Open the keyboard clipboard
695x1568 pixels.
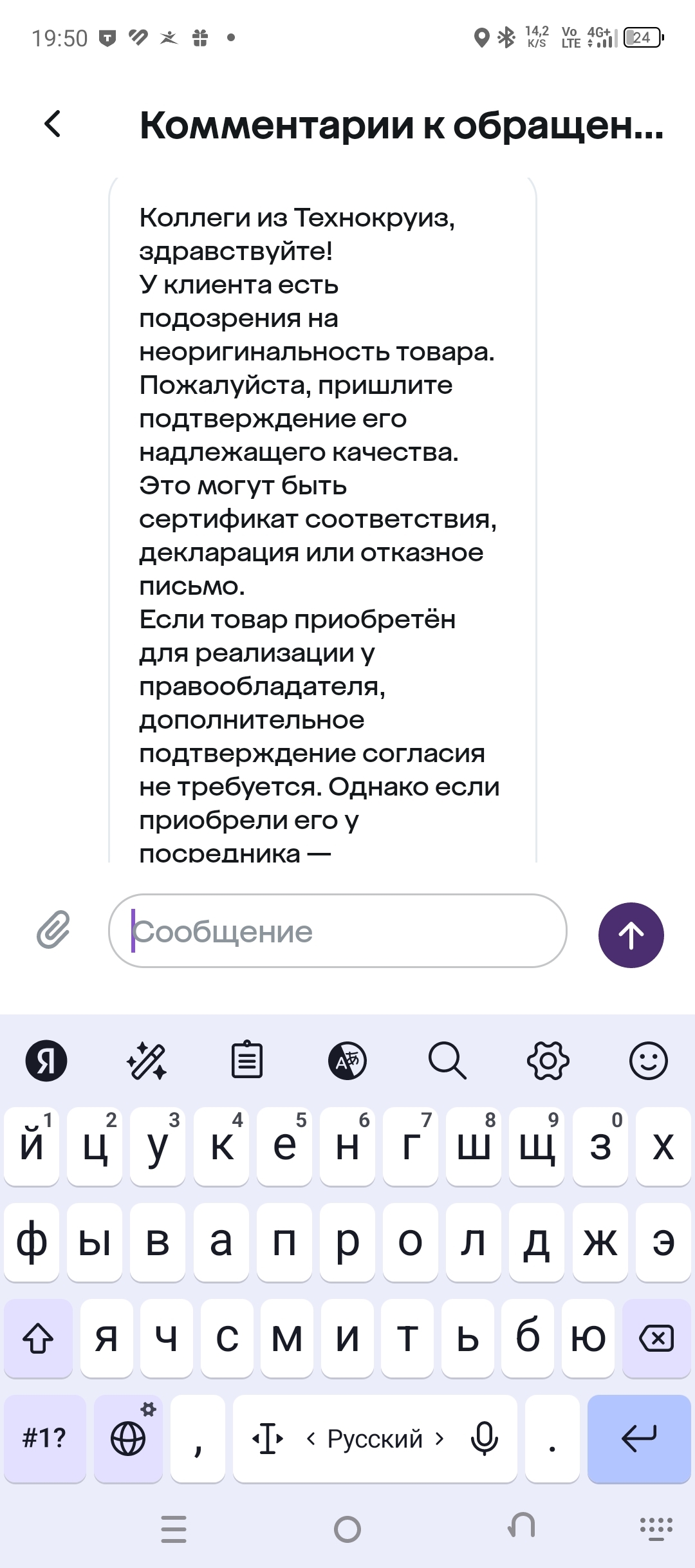pos(247,1060)
